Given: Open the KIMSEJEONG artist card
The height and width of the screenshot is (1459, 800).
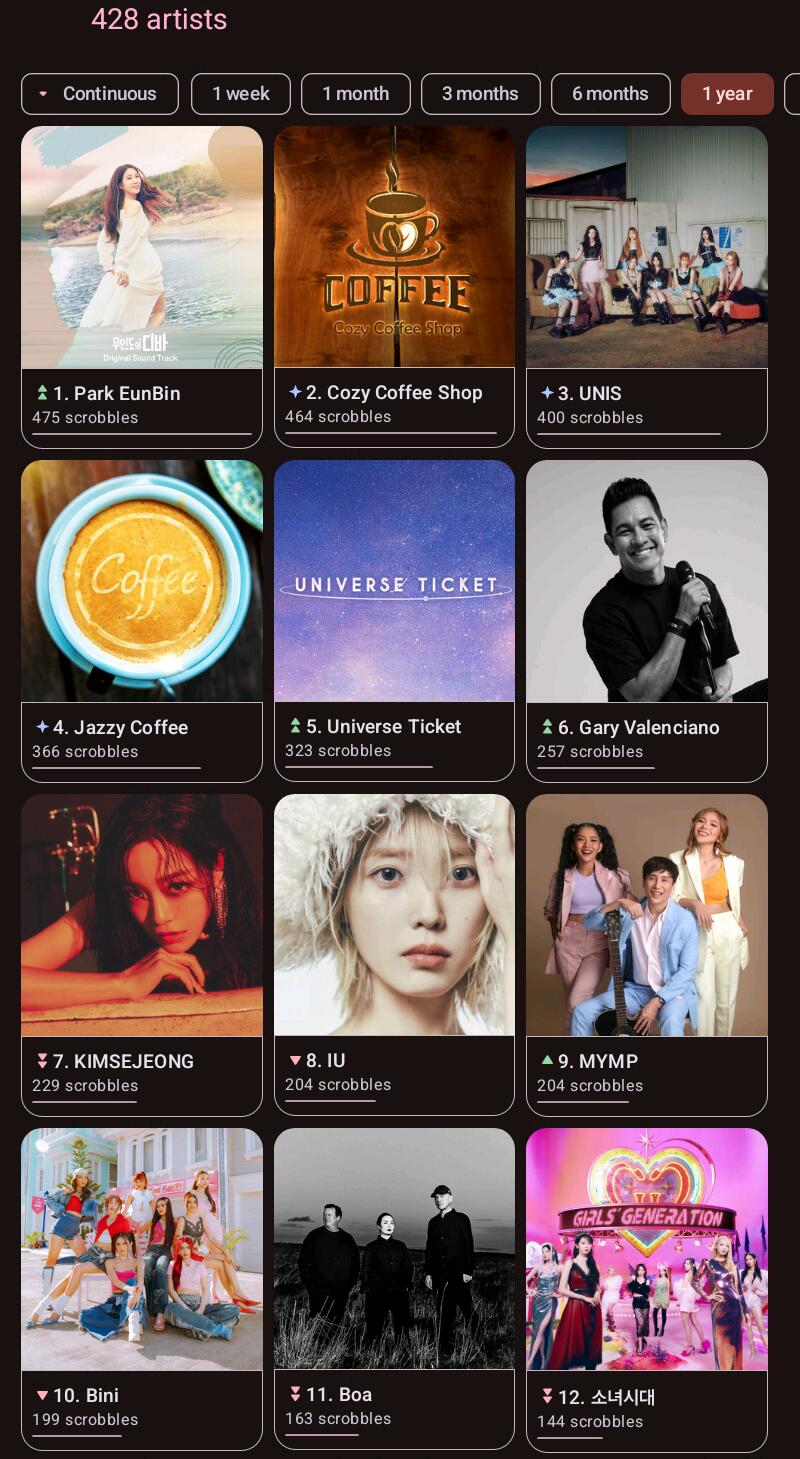Looking at the screenshot, I should 142,954.
